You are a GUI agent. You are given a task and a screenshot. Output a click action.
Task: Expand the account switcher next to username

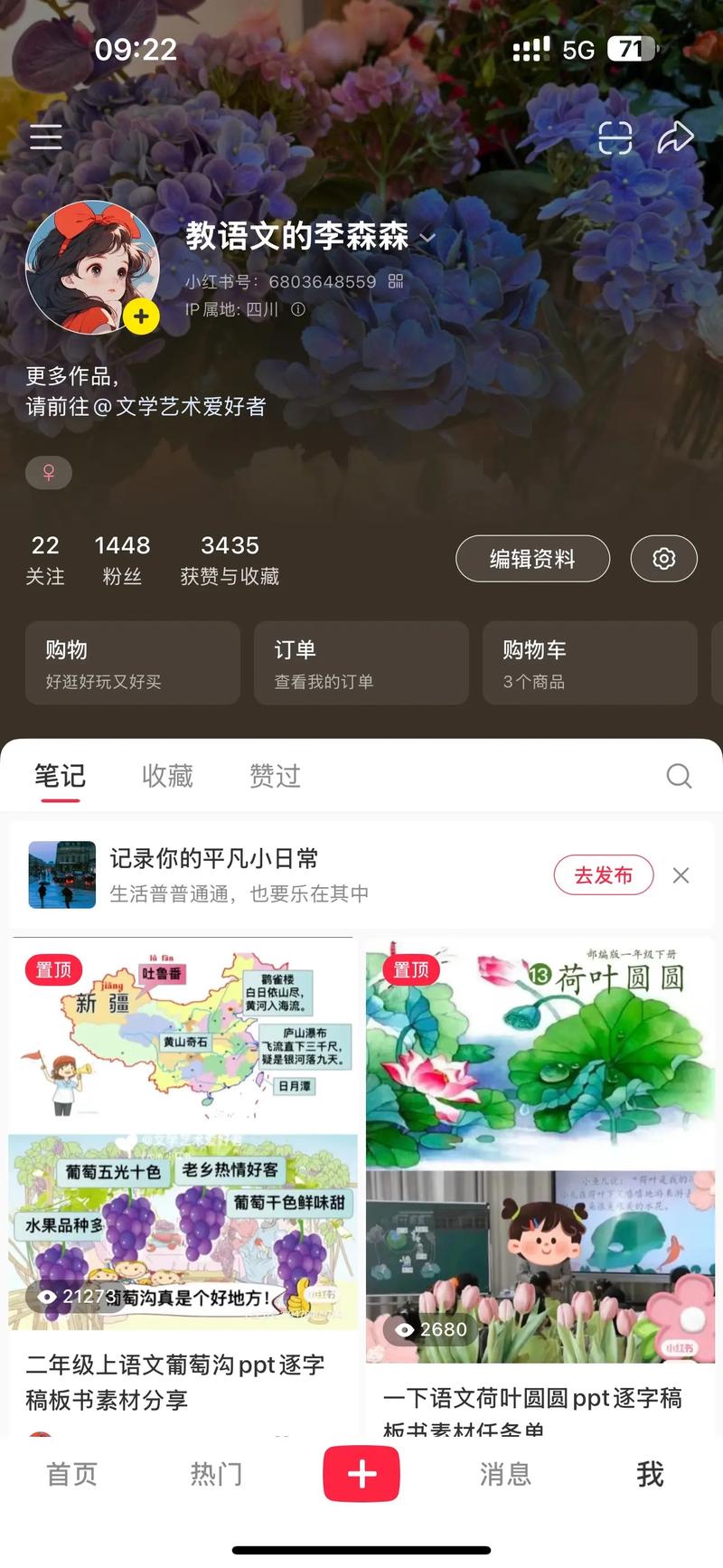coord(427,238)
